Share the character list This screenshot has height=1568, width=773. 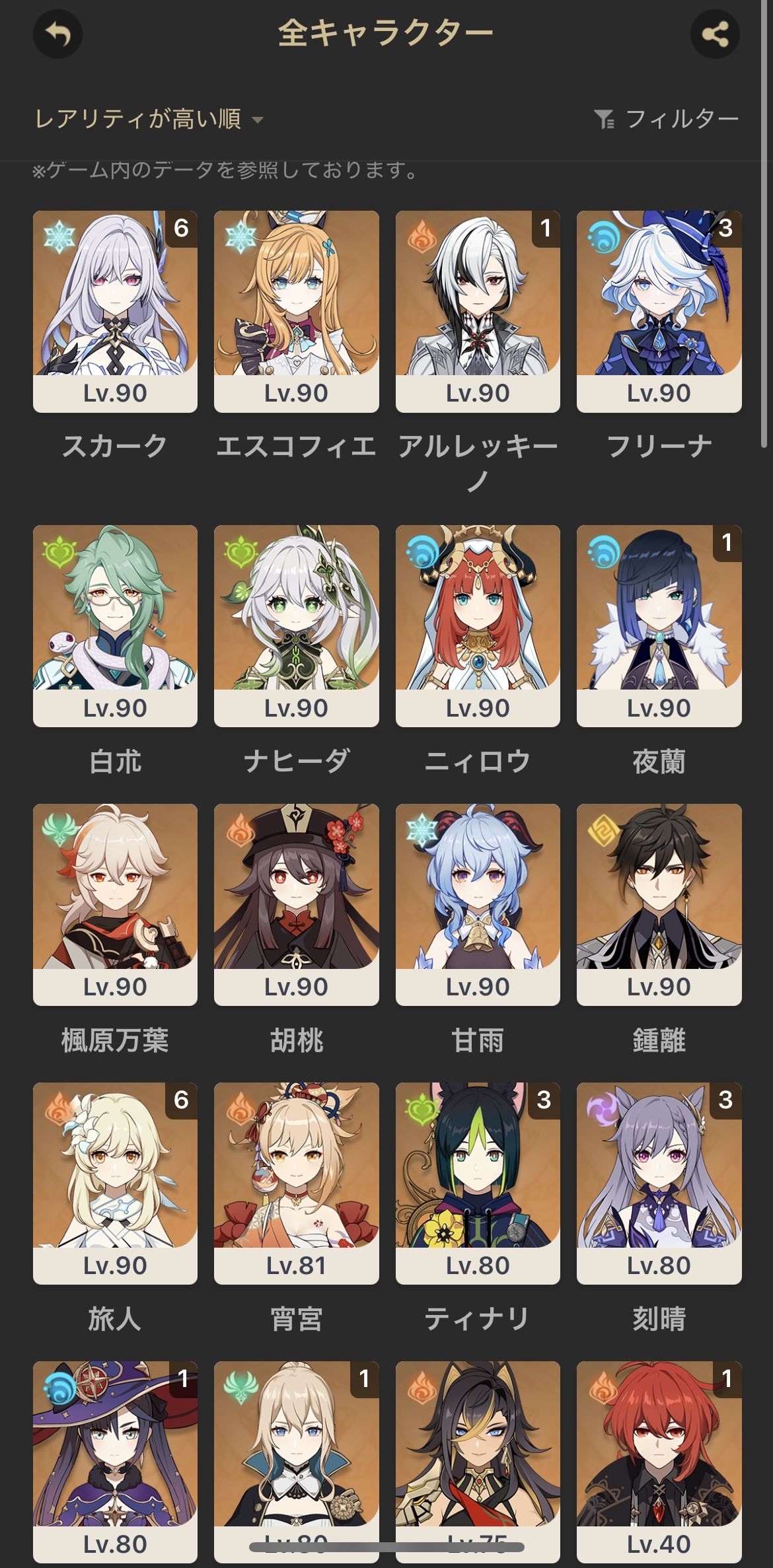[x=715, y=34]
